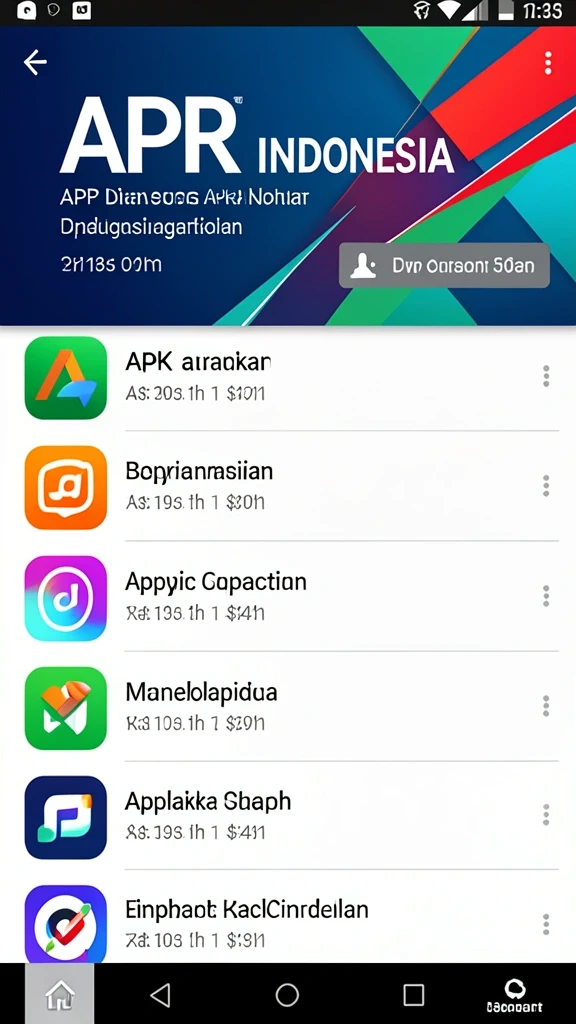Show more options for Boprianrasiian

pos(546,487)
